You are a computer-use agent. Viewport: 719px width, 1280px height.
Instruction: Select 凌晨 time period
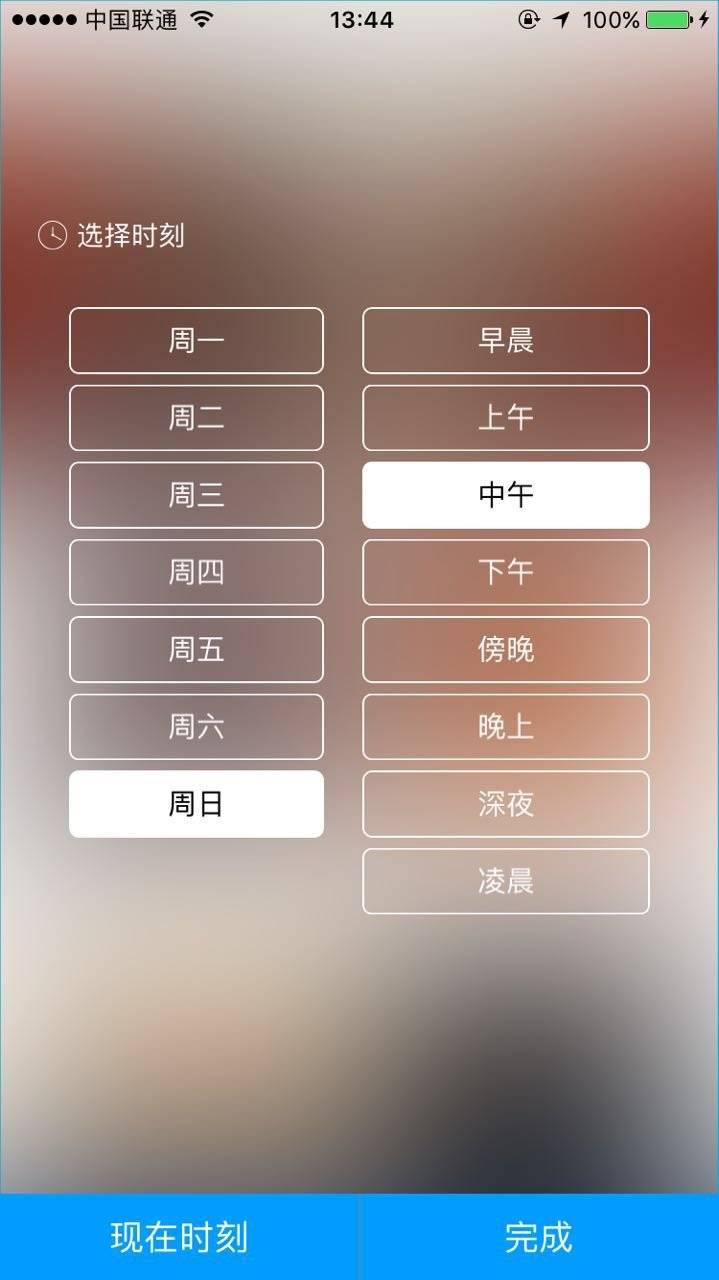(x=505, y=881)
